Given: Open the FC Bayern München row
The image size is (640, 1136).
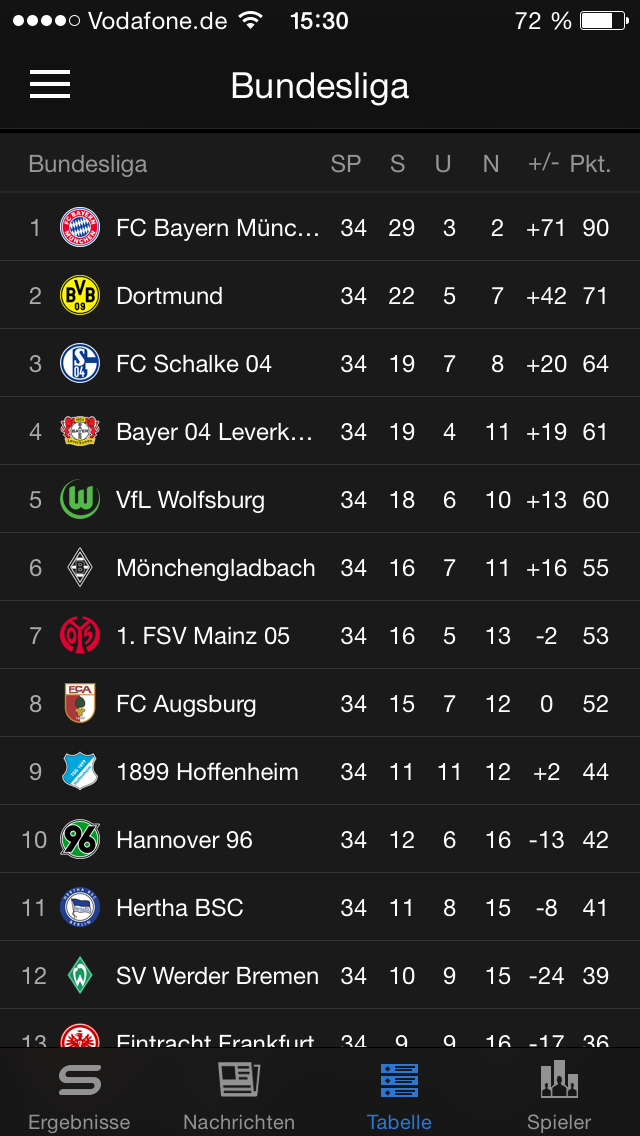Looking at the screenshot, I should point(320,227).
